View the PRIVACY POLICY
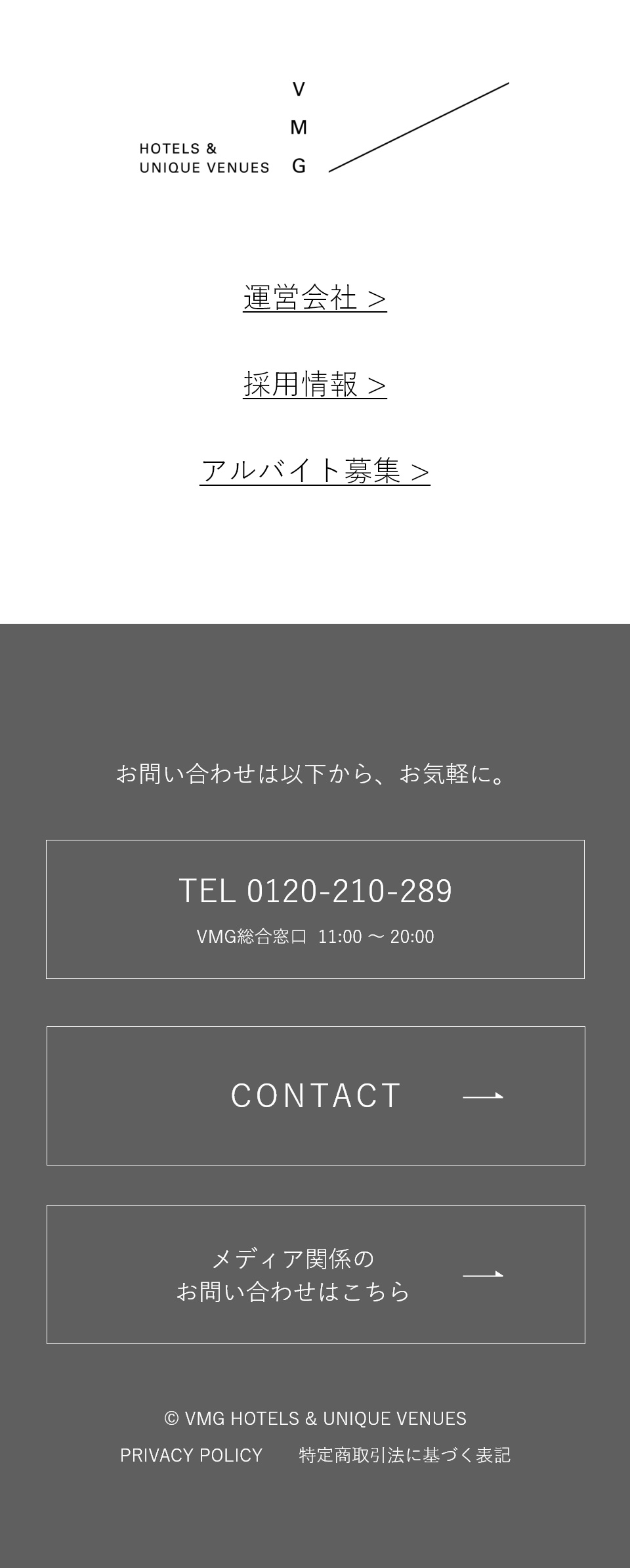This screenshot has width=630, height=1568. click(191, 1455)
